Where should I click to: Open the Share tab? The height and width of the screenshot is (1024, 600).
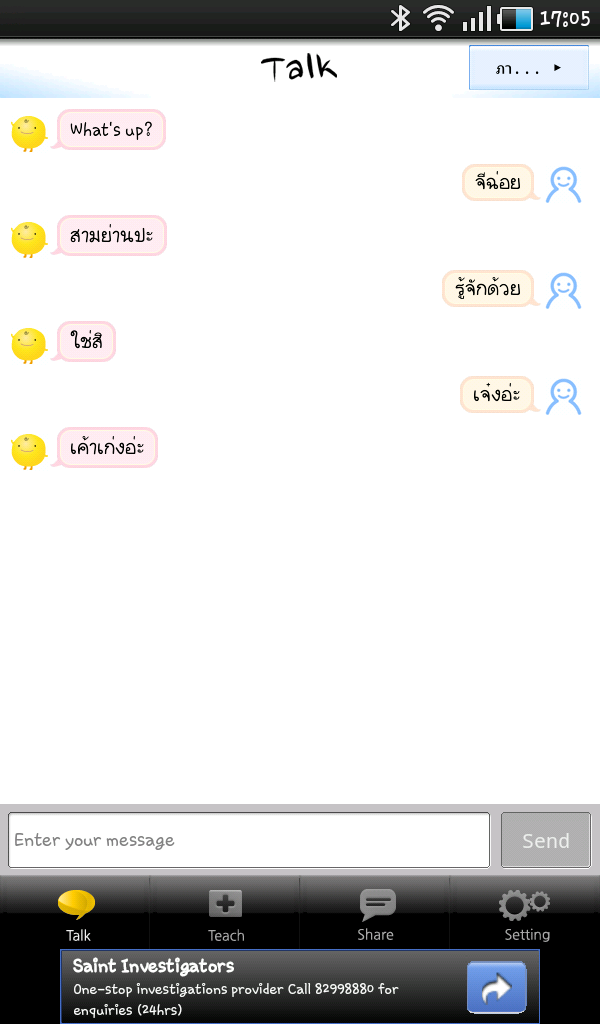[x=375, y=914]
